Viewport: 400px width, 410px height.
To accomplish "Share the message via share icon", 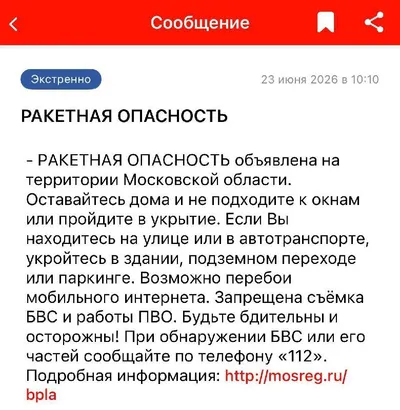I will pyautogui.click(x=374, y=22).
